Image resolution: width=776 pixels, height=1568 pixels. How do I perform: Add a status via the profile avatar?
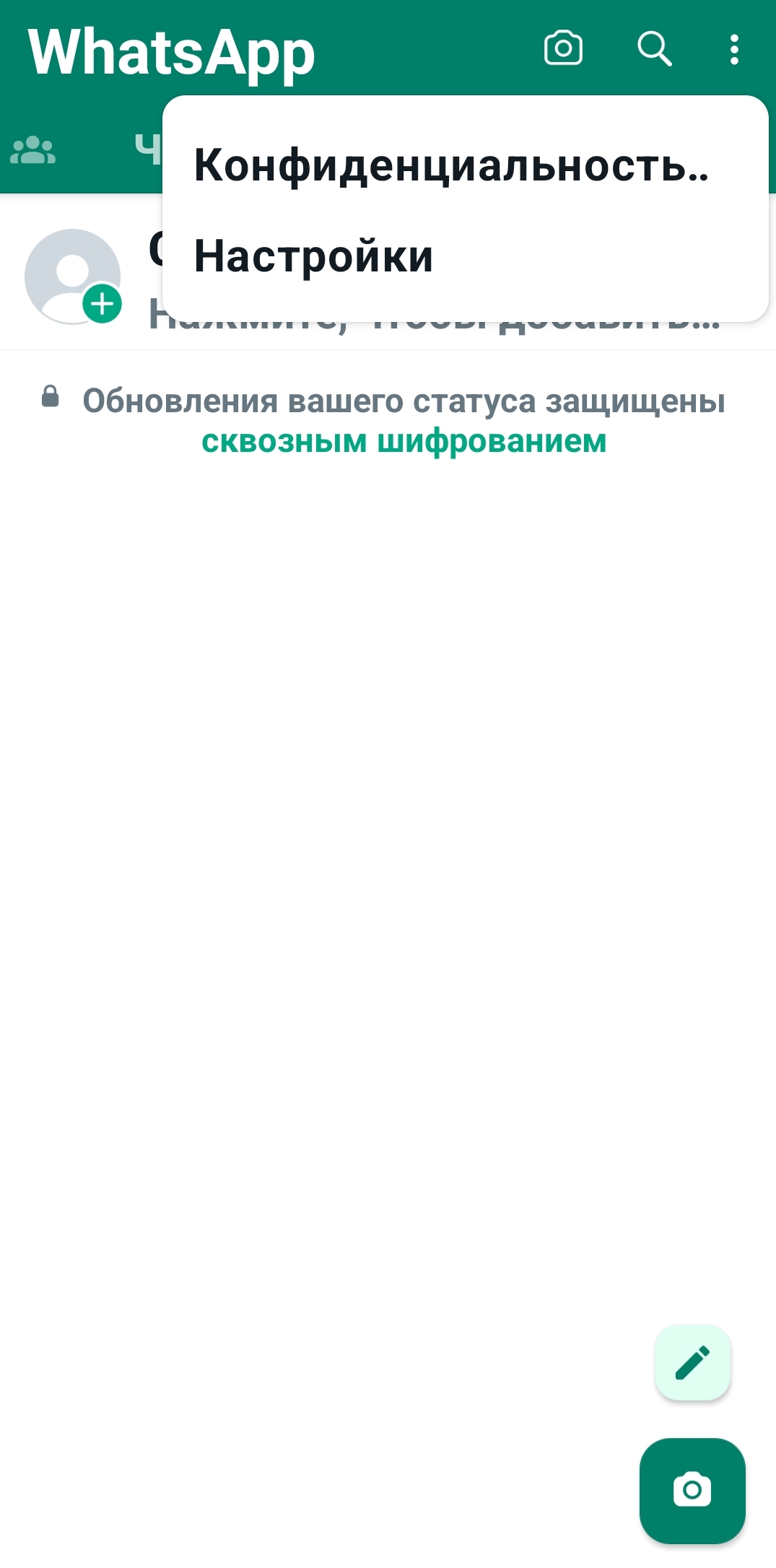pyautogui.click(x=72, y=276)
